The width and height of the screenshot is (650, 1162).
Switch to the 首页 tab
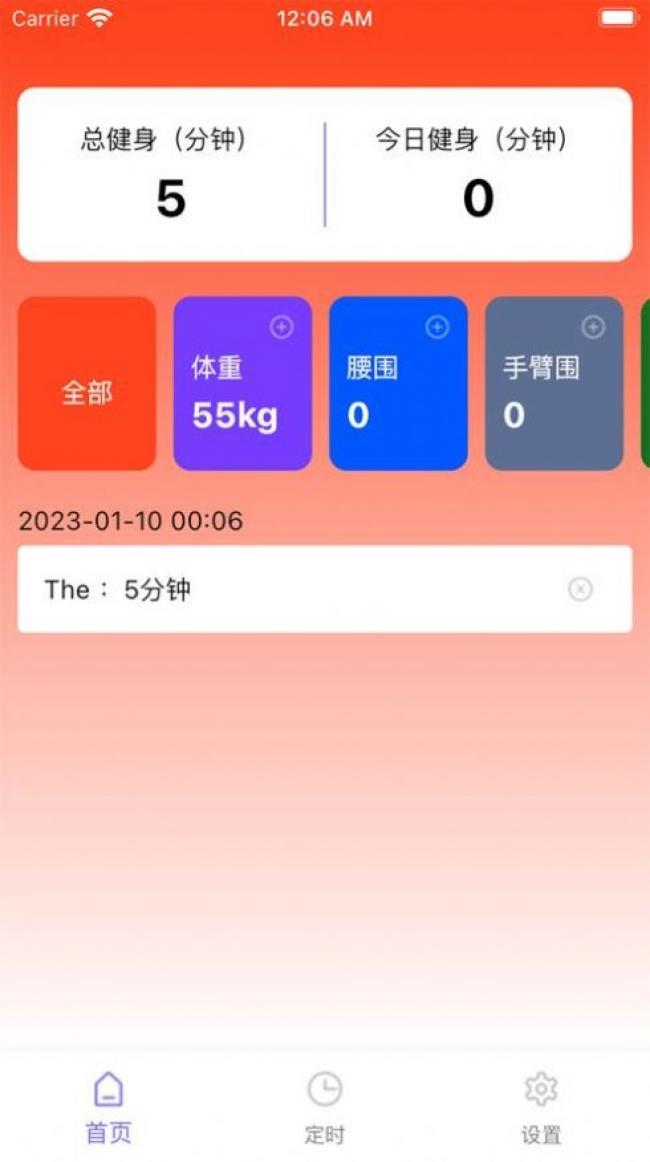point(108,1108)
